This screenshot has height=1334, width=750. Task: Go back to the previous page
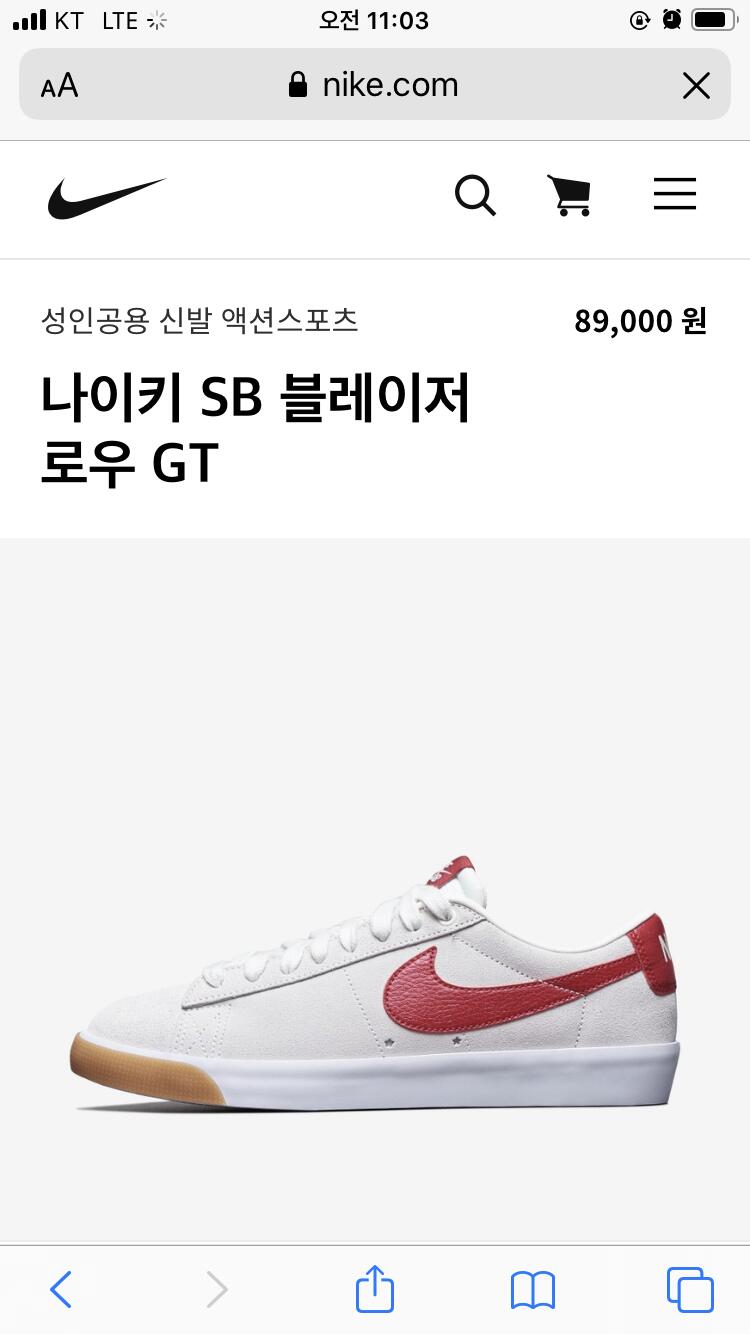coord(61,1289)
